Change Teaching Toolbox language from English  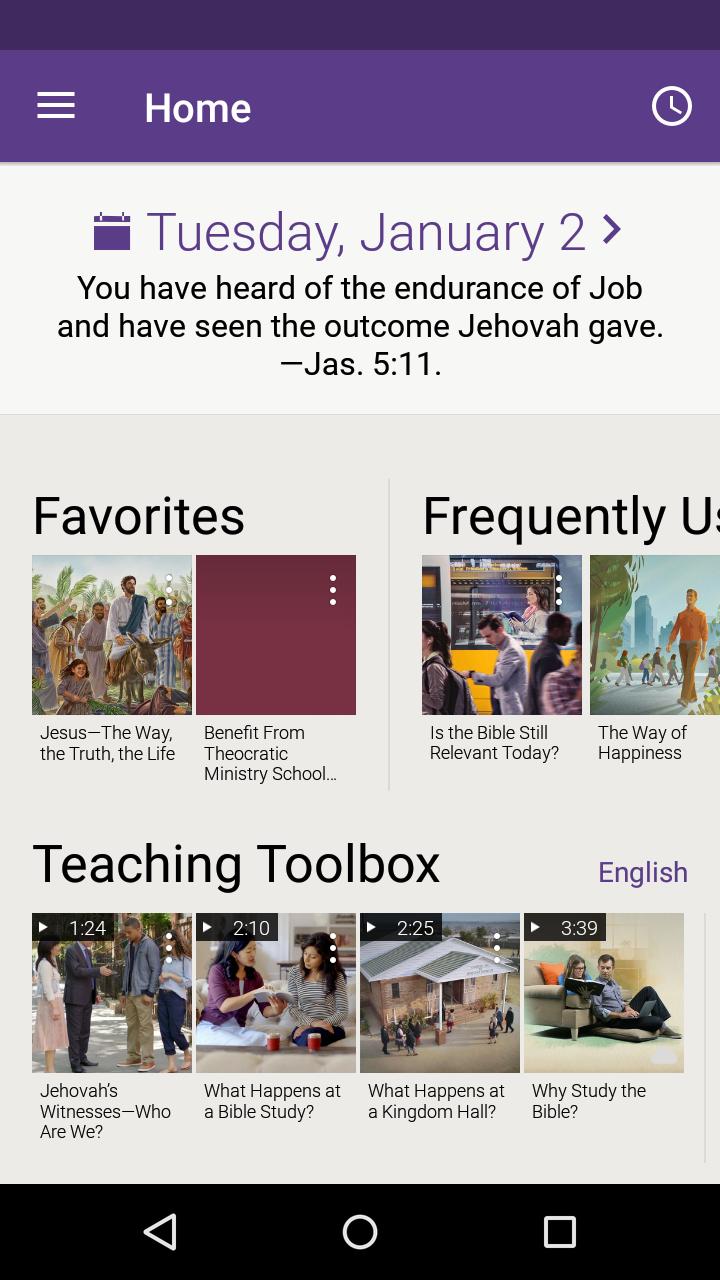tap(642, 872)
